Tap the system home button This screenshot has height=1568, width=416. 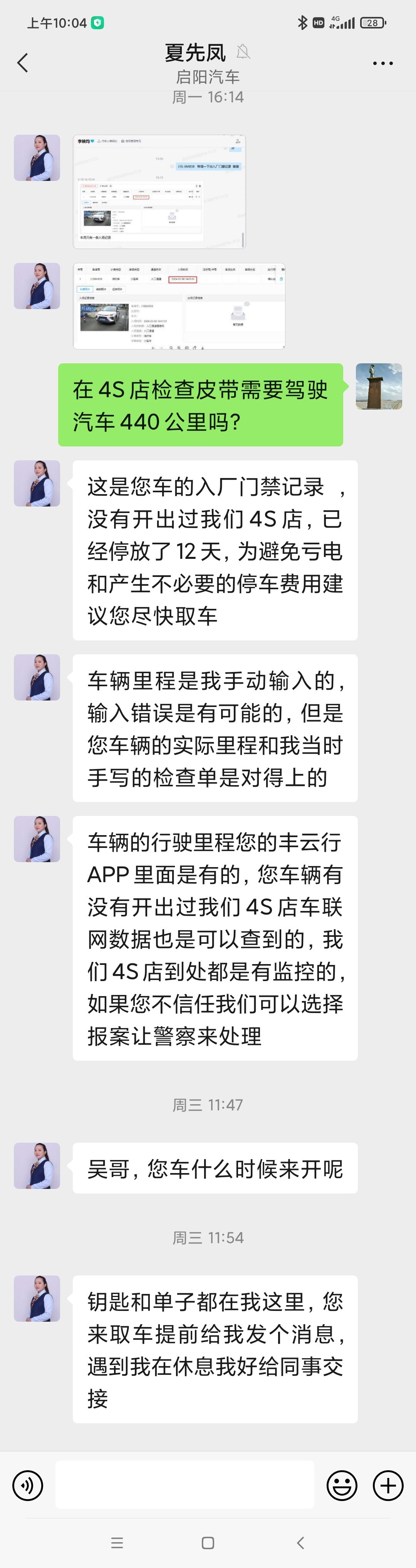(208, 1543)
